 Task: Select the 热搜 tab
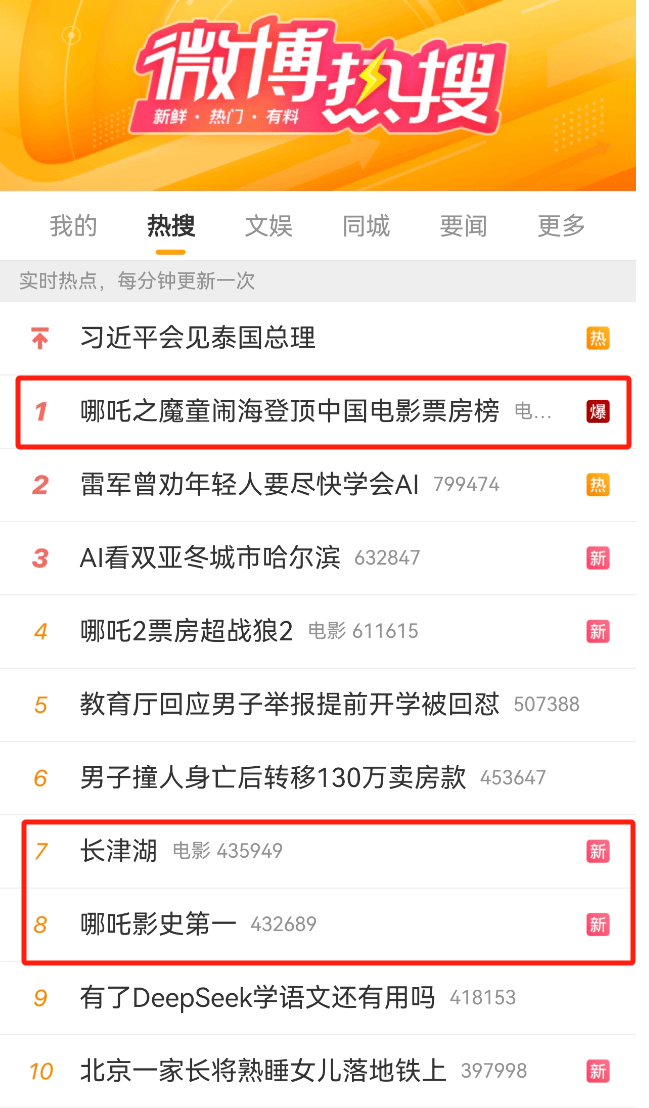click(171, 226)
